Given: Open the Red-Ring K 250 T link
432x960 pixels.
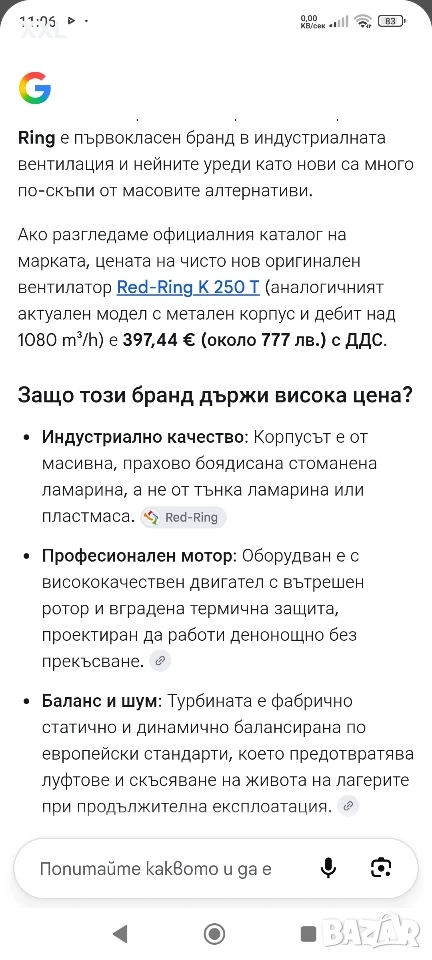Looking at the screenshot, I should click(188, 287).
